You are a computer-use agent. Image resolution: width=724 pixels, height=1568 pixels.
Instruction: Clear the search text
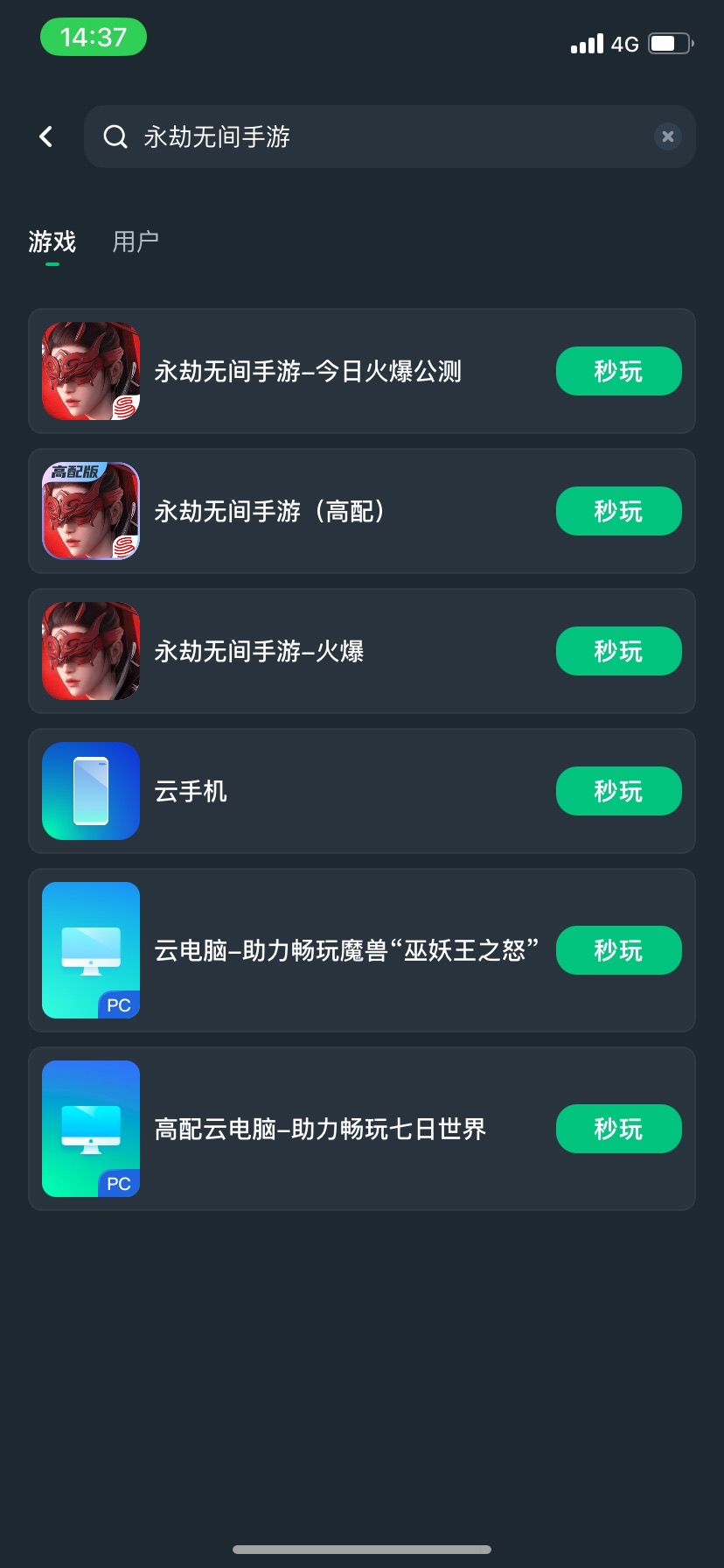click(667, 136)
